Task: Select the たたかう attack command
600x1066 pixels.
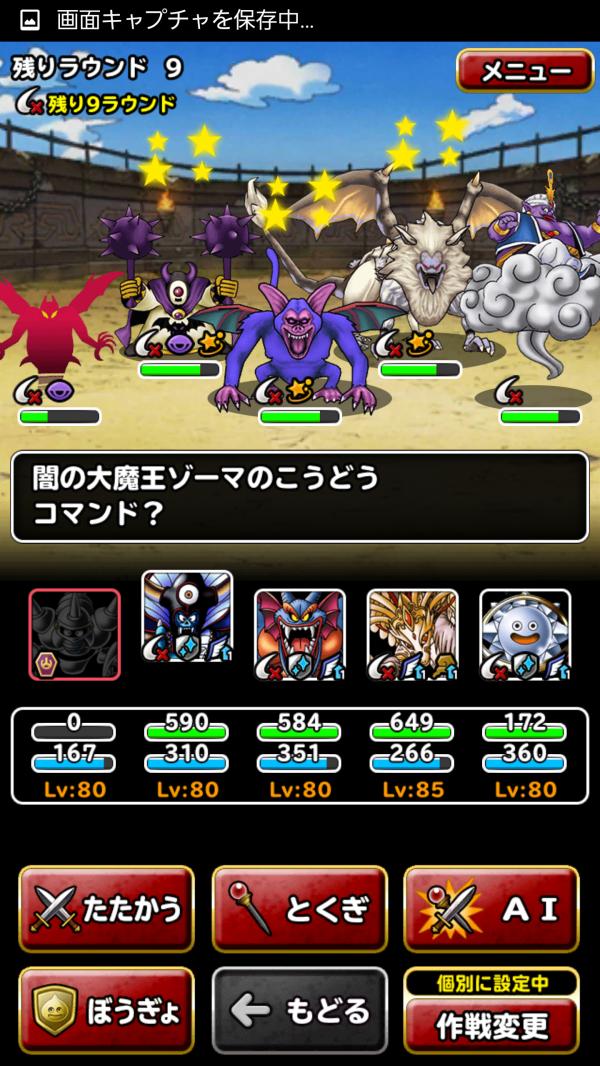Action: [x=106, y=908]
